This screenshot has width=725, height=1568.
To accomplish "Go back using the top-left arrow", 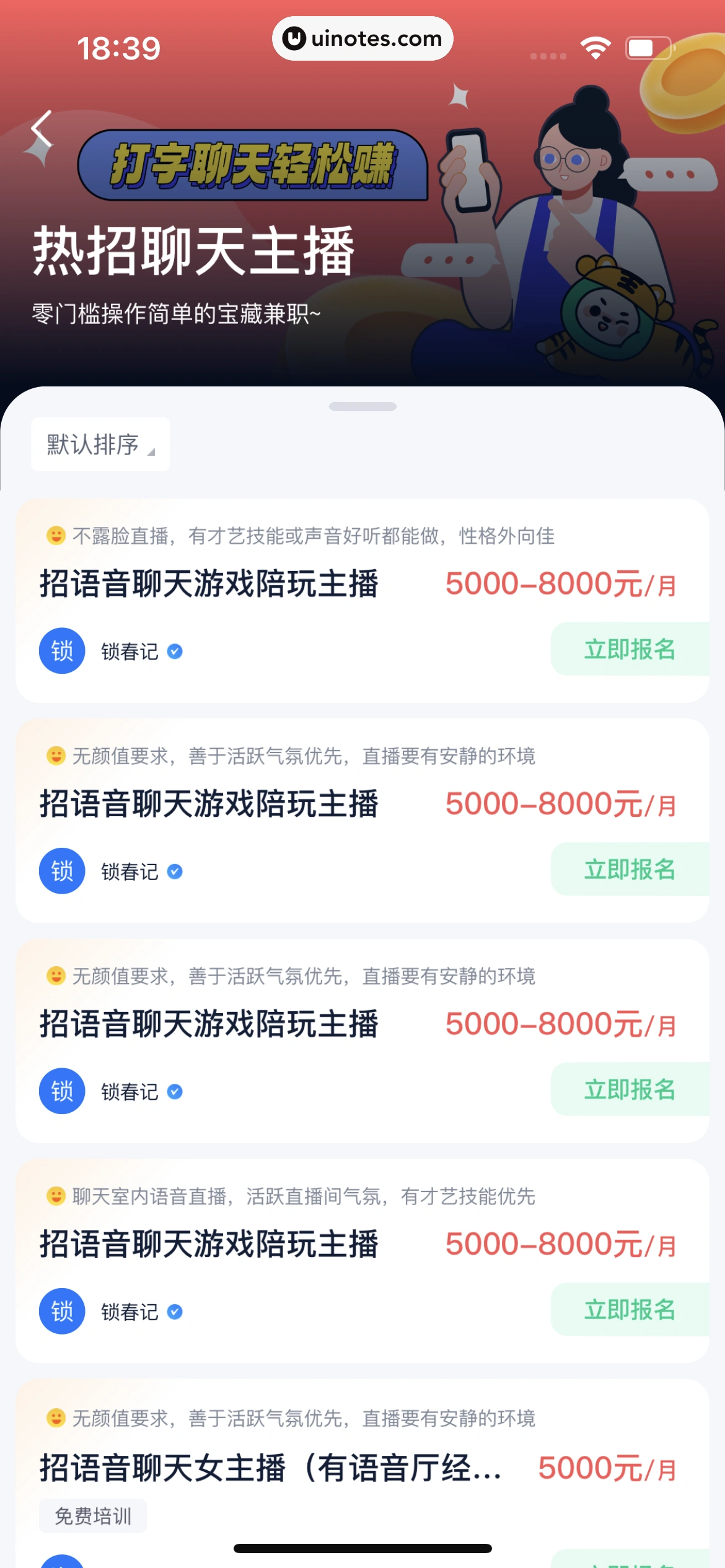I will tap(42, 129).
